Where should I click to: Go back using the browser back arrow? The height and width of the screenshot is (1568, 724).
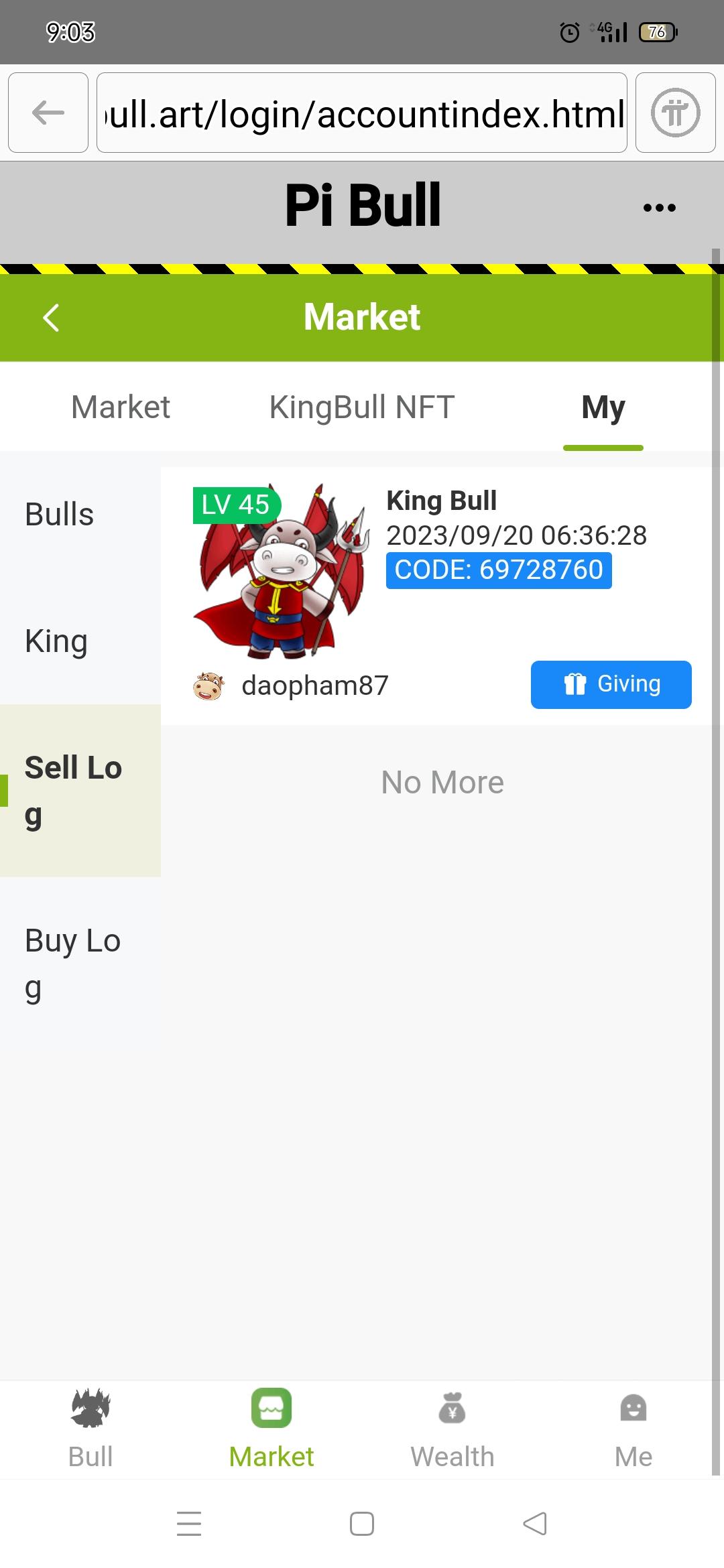click(x=48, y=113)
